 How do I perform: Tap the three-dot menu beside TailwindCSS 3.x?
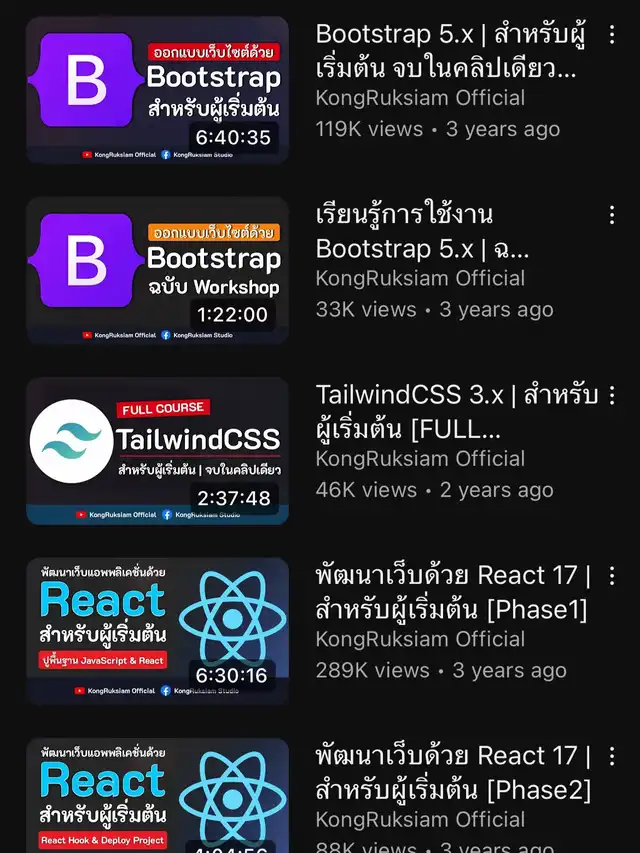611,396
